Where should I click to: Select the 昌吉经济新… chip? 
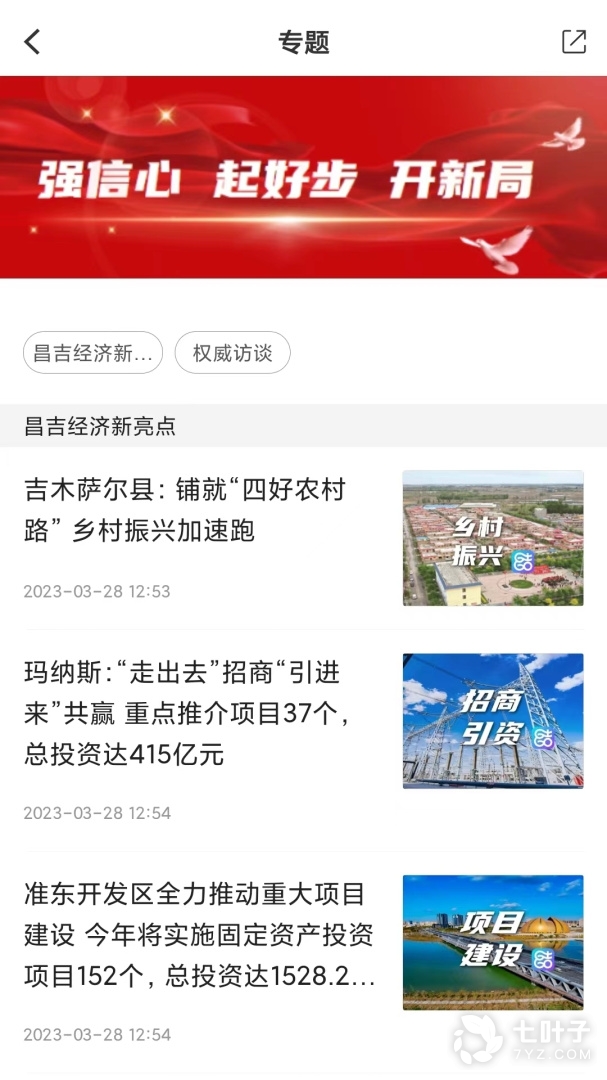click(93, 353)
